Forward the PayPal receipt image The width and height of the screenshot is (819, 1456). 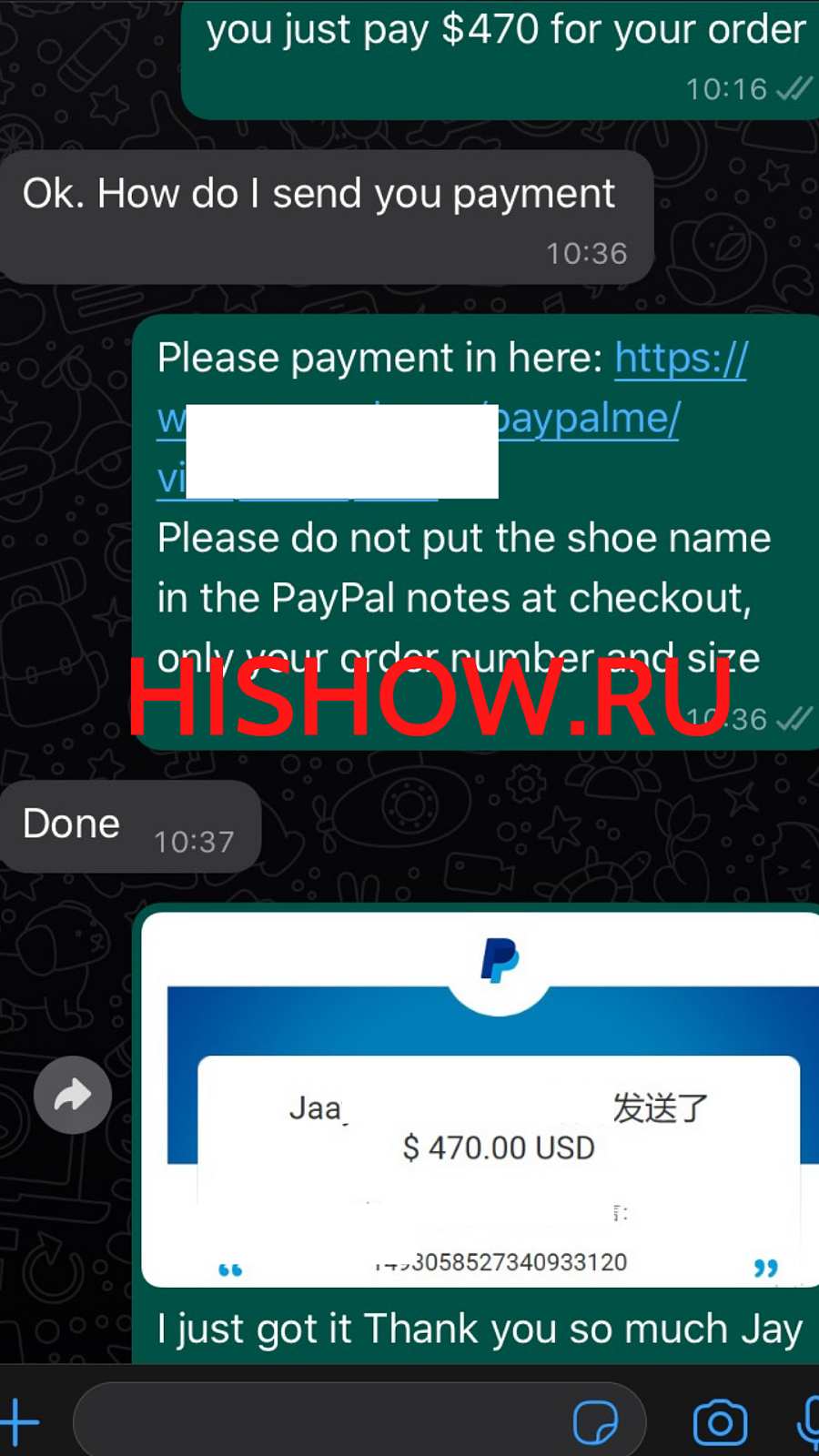[73, 1095]
